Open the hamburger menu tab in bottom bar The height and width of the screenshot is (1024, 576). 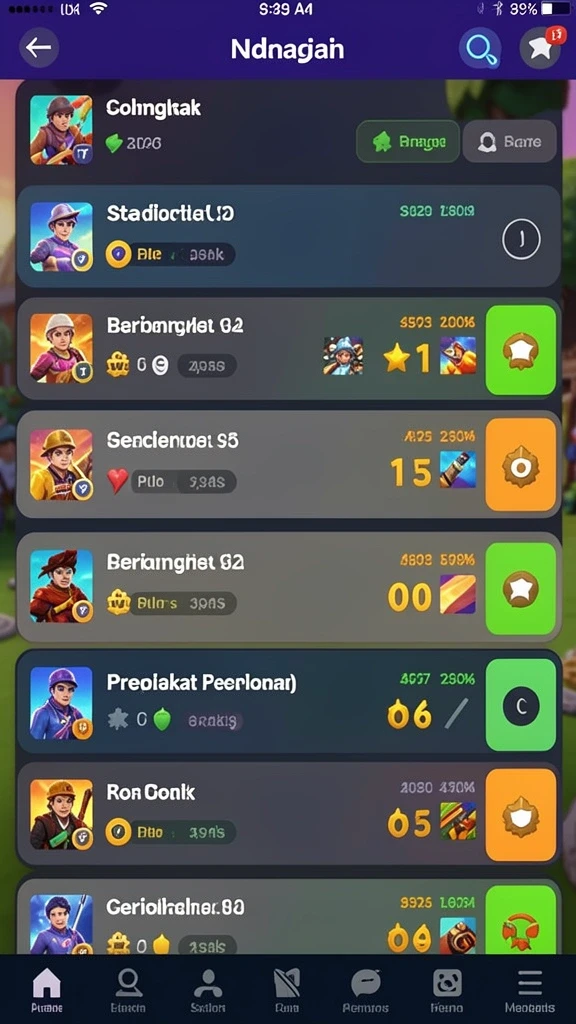point(530,990)
